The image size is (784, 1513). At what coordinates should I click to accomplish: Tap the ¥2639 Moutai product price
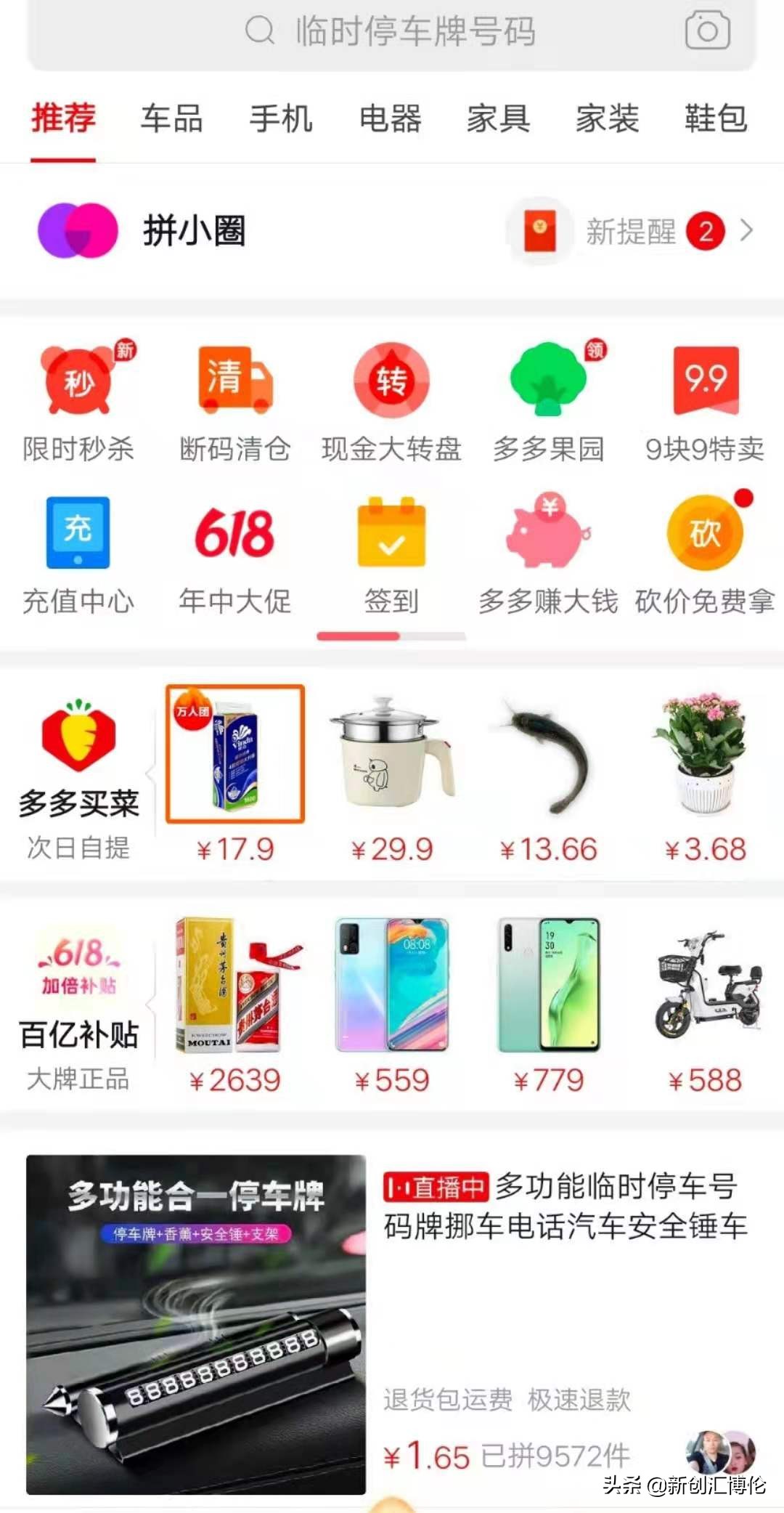tap(234, 1082)
